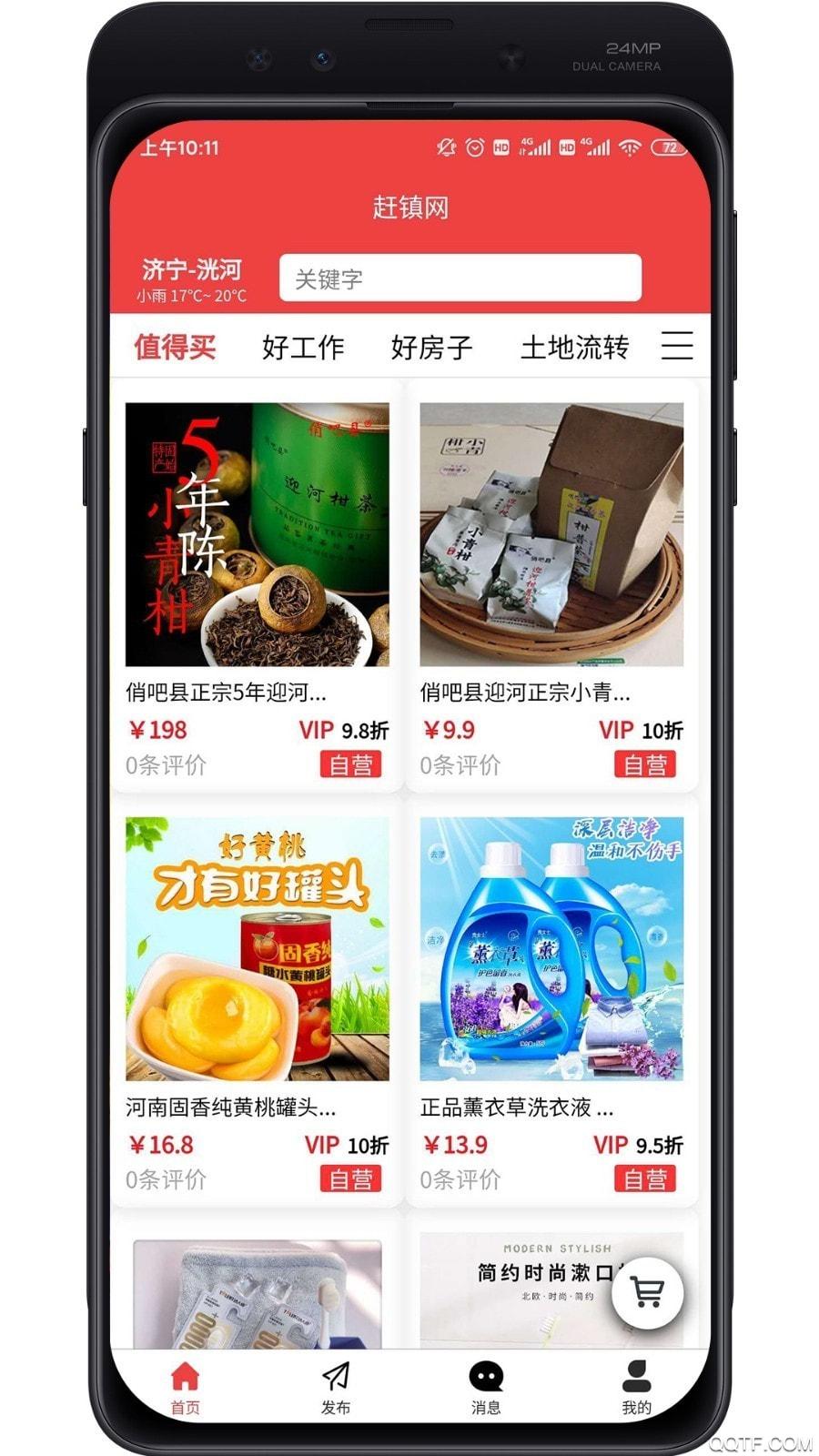819x1456 pixels.
Task: Switch to the 消息 messages tab
Action: [x=486, y=1388]
